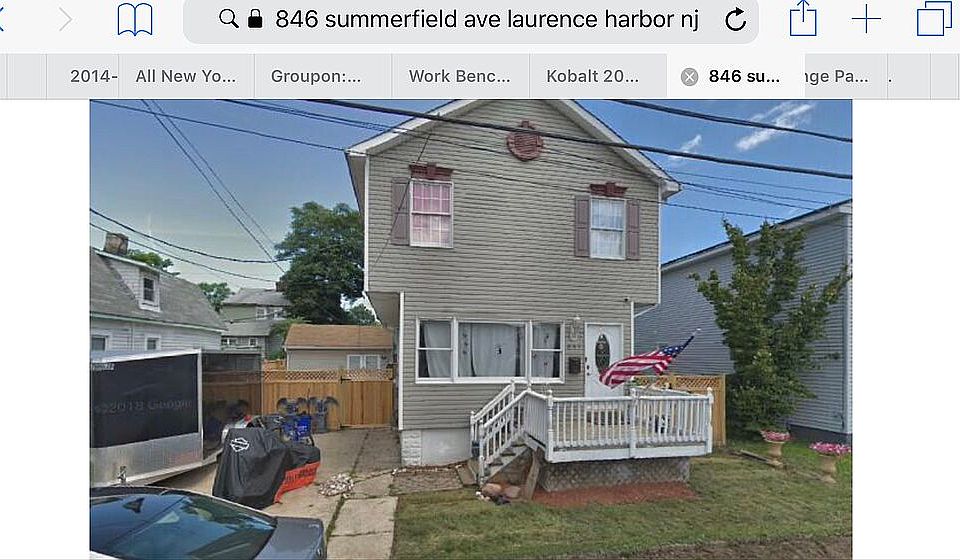Show all open tabs
Image resolution: width=960 pixels, height=560 pixels.
pyautogui.click(x=934, y=19)
